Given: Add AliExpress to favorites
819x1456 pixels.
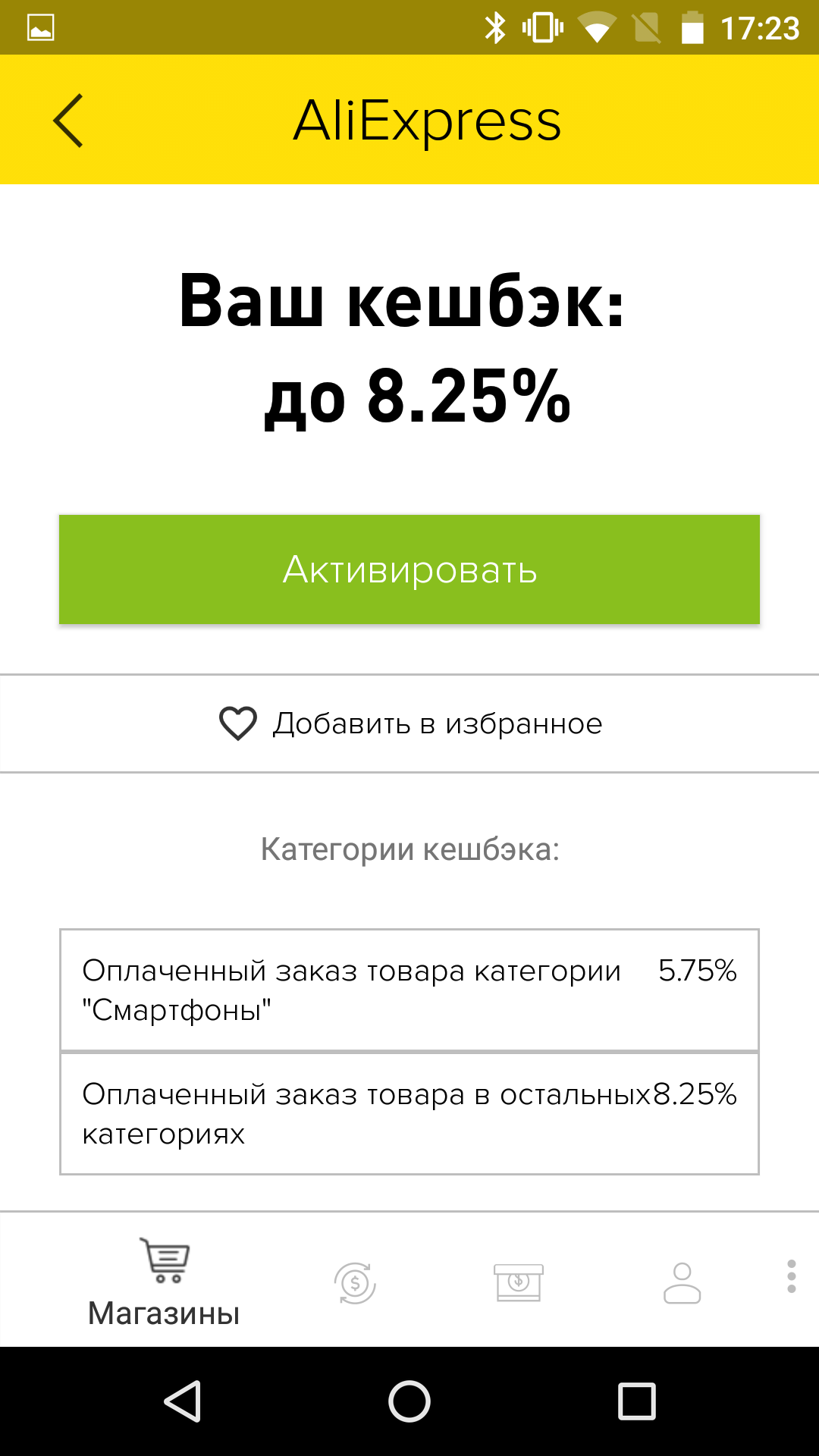Looking at the screenshot, I should coord(409,723).
